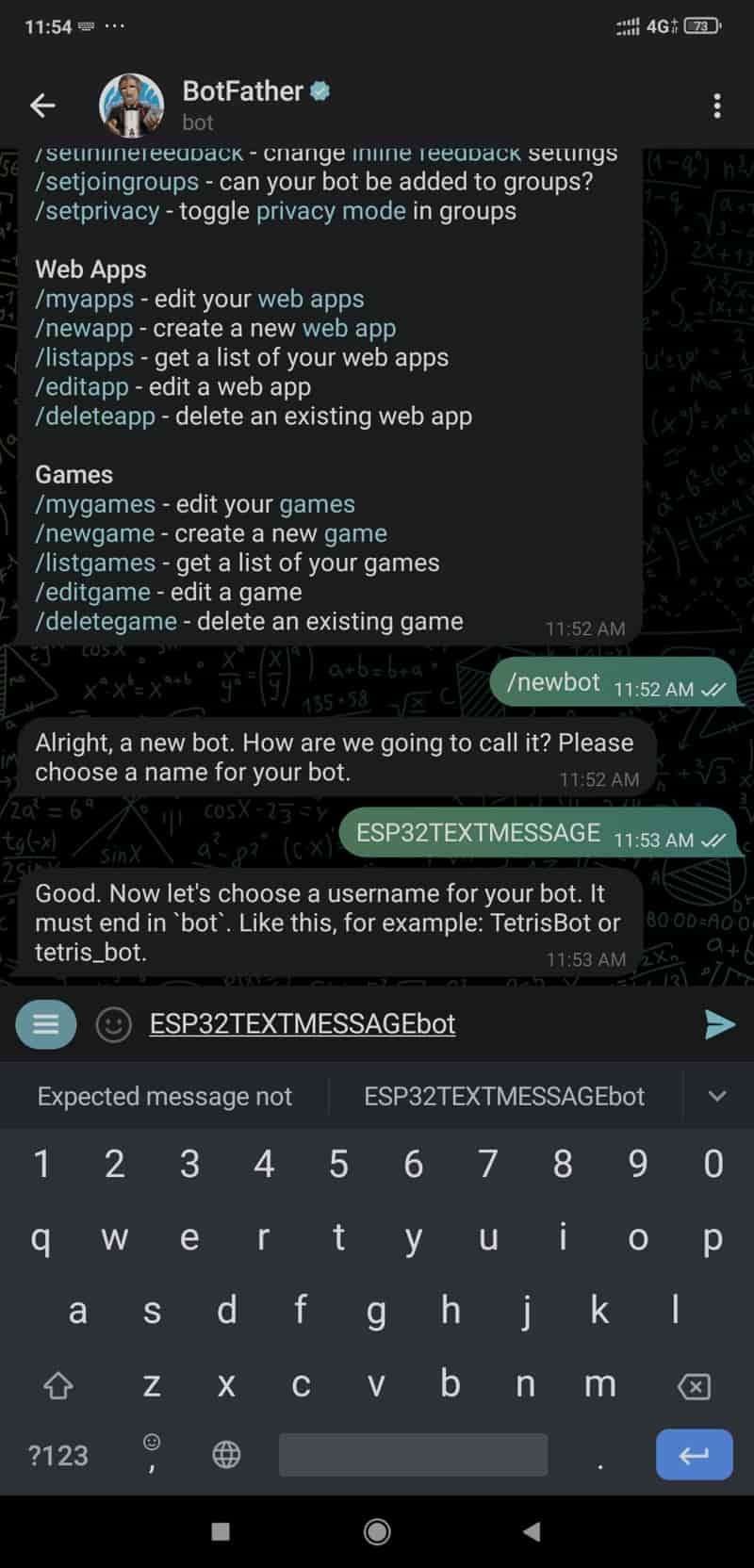Switch keyboard to ?123 symbols
Screen dimensions: 754x1568
pos(58,1455)
